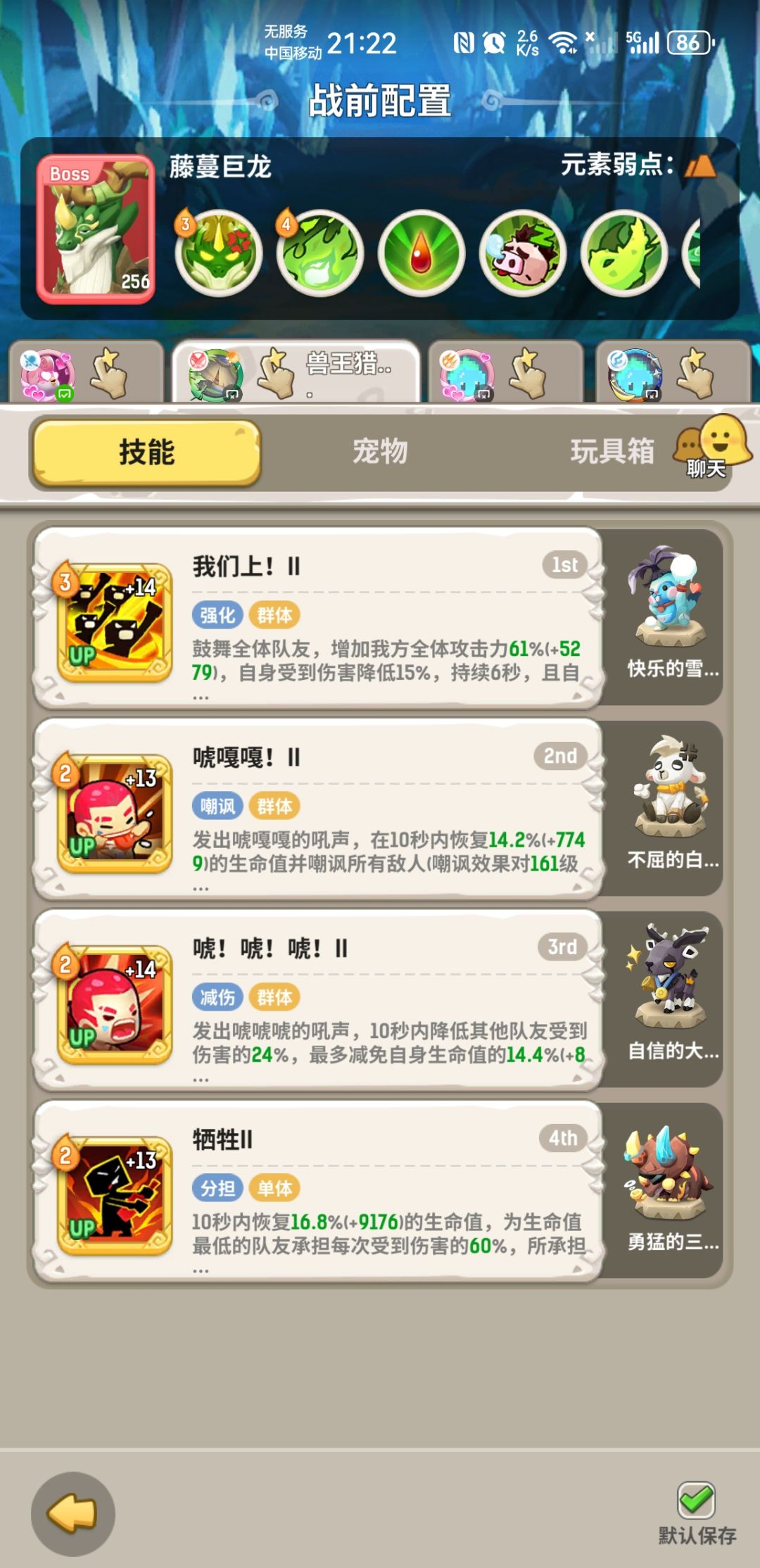
Task: Switch to the 玩具箱 tab
Action: tap(614, 454)
